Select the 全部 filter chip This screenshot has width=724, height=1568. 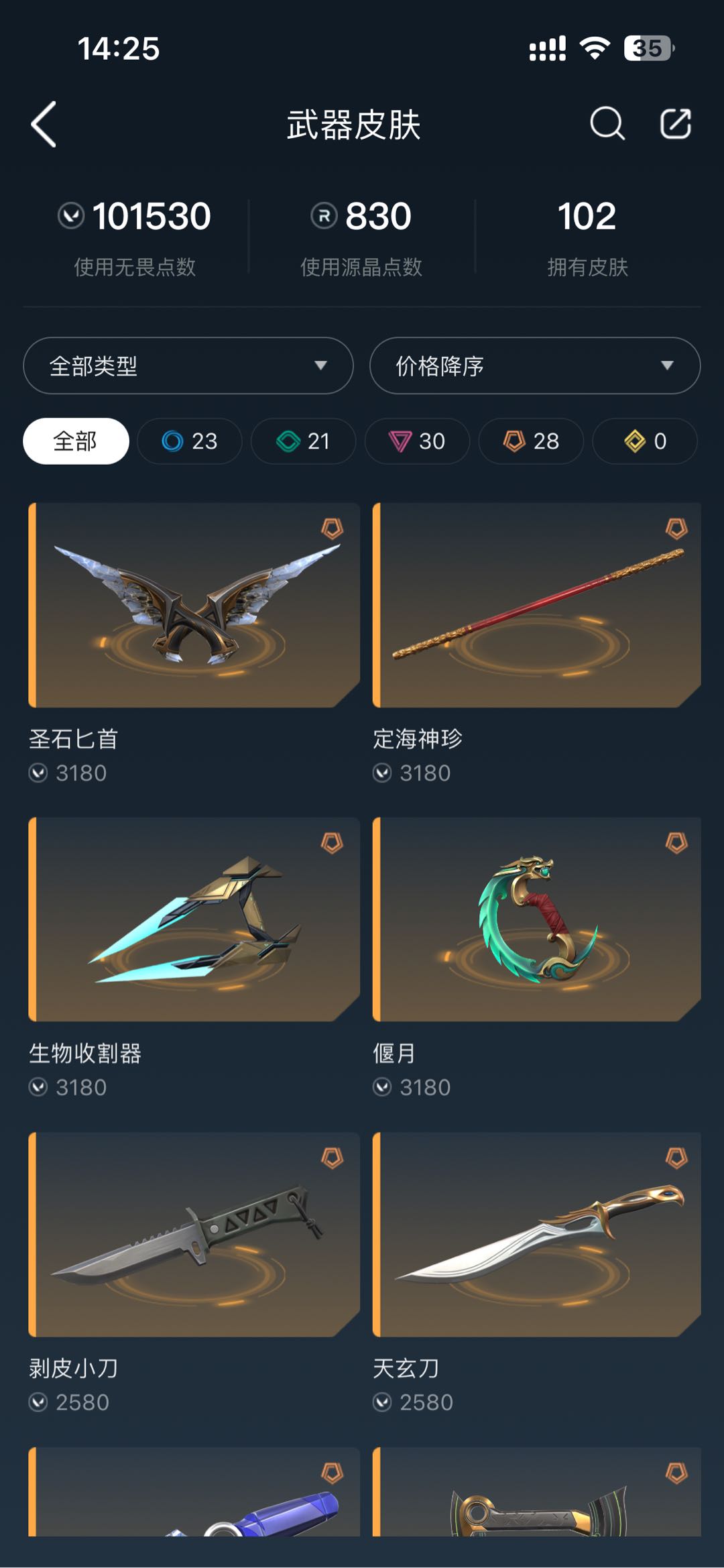click(76, 441)
